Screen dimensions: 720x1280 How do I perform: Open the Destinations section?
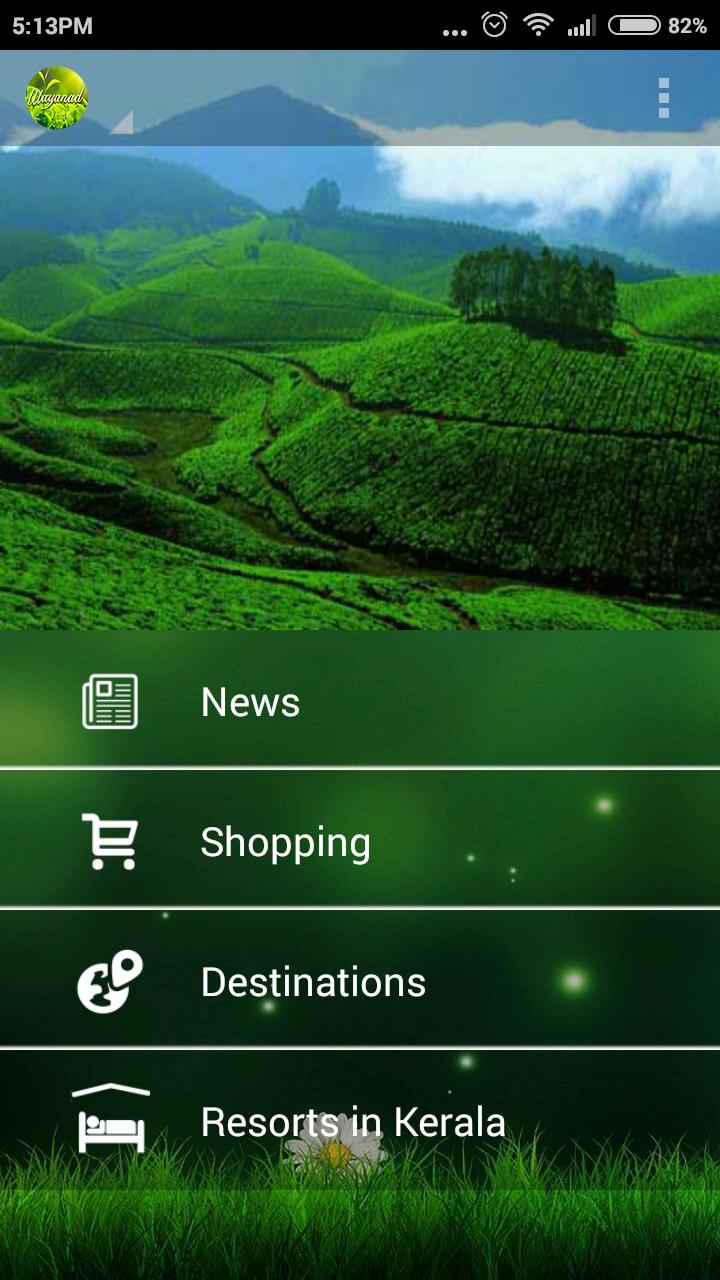coord(312,982)
